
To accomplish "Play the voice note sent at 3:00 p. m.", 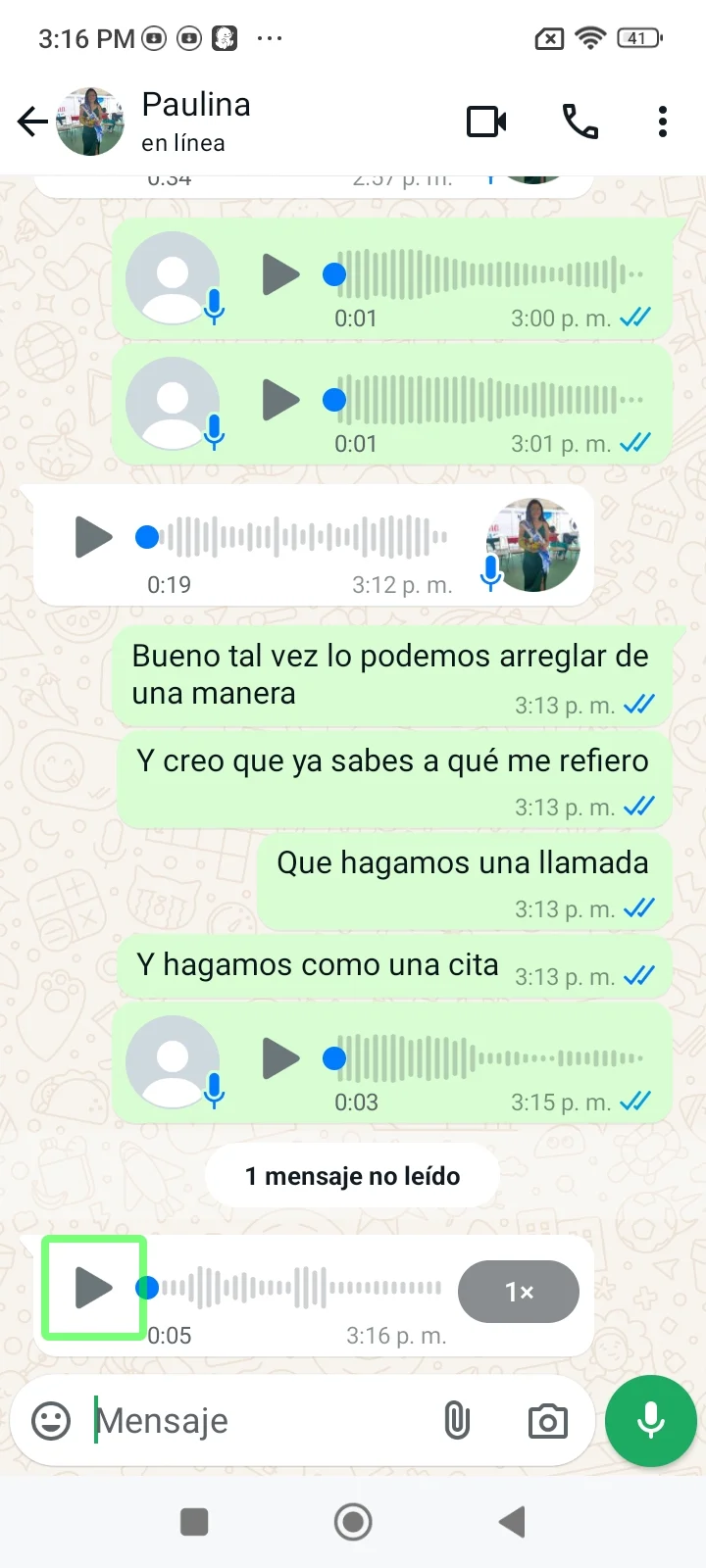I will (x=280, y=274).
